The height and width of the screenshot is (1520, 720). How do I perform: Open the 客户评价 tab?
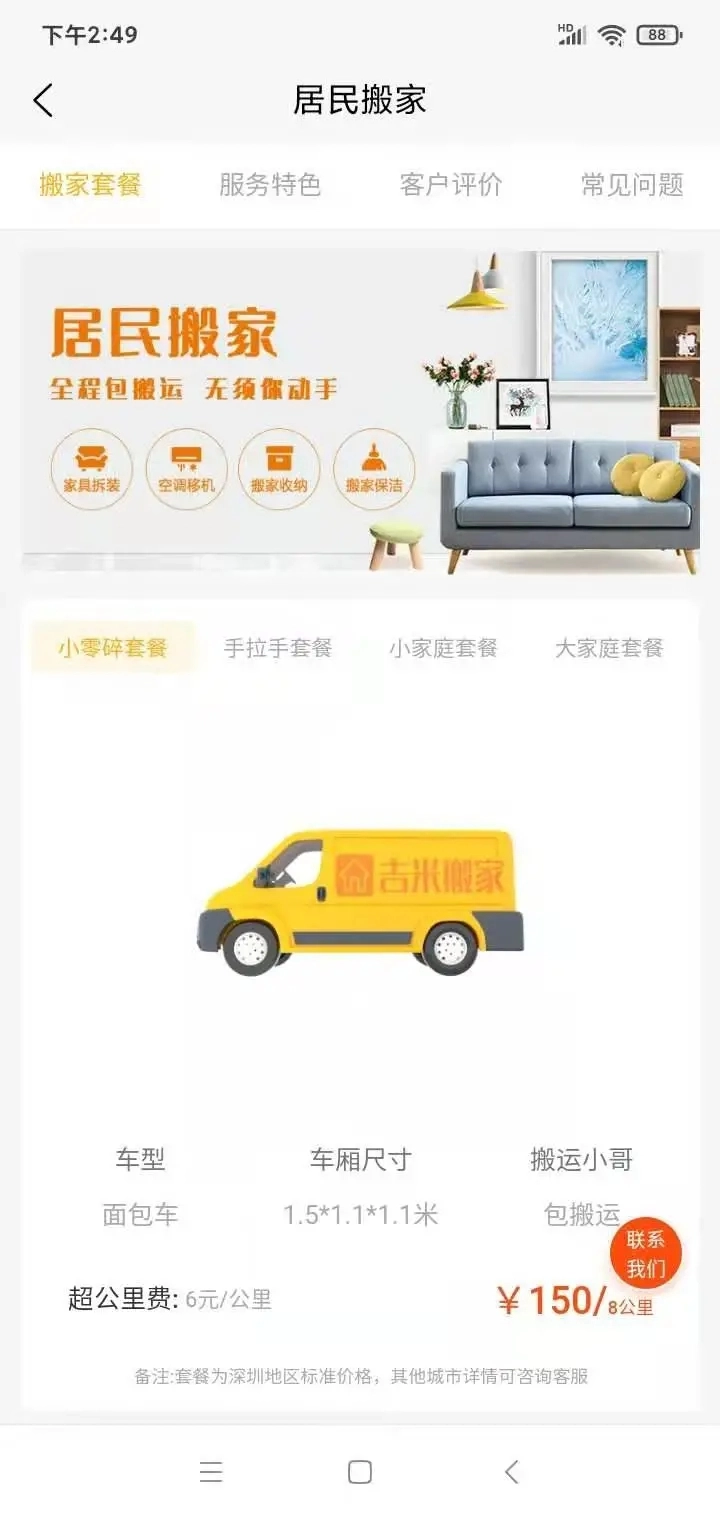point(450,184)
